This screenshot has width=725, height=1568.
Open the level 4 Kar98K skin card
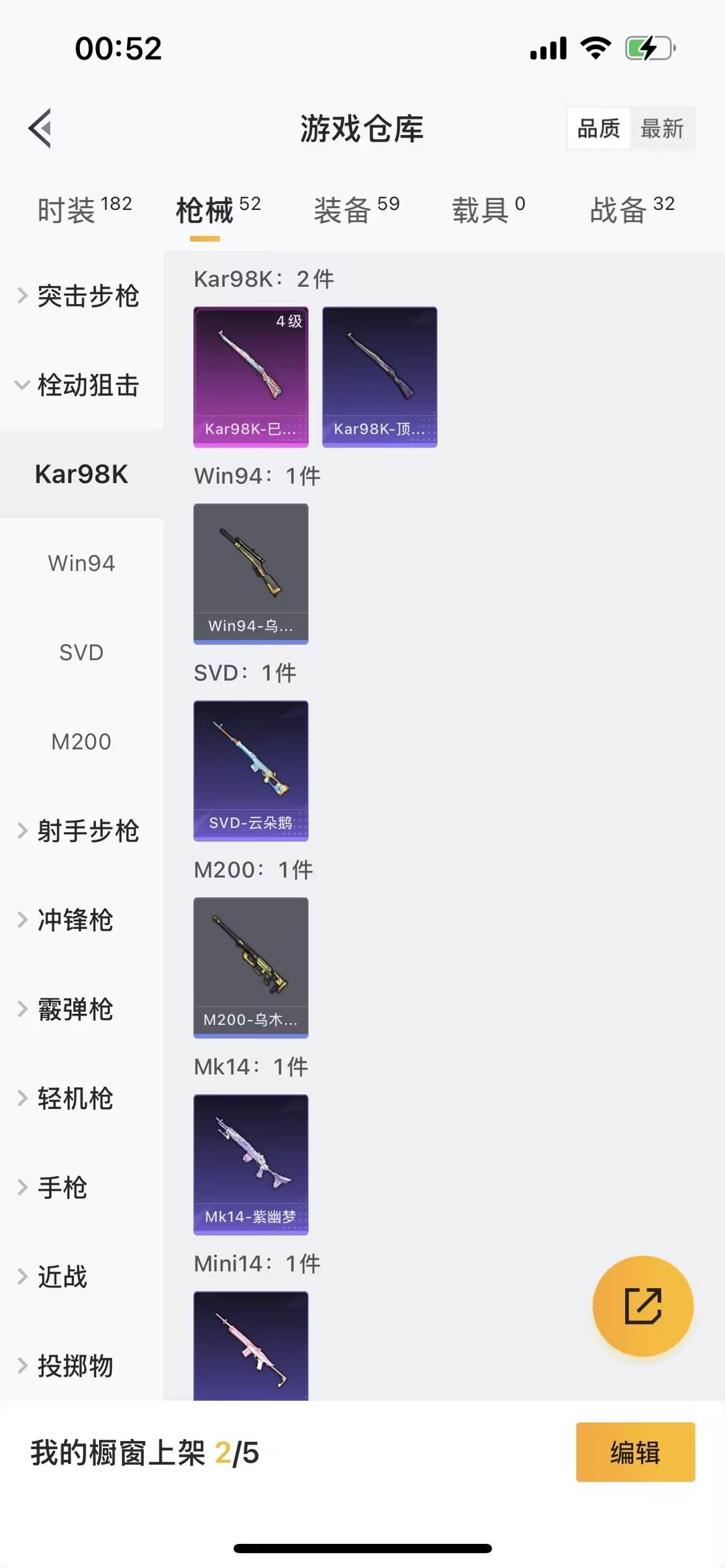(251, 376)
